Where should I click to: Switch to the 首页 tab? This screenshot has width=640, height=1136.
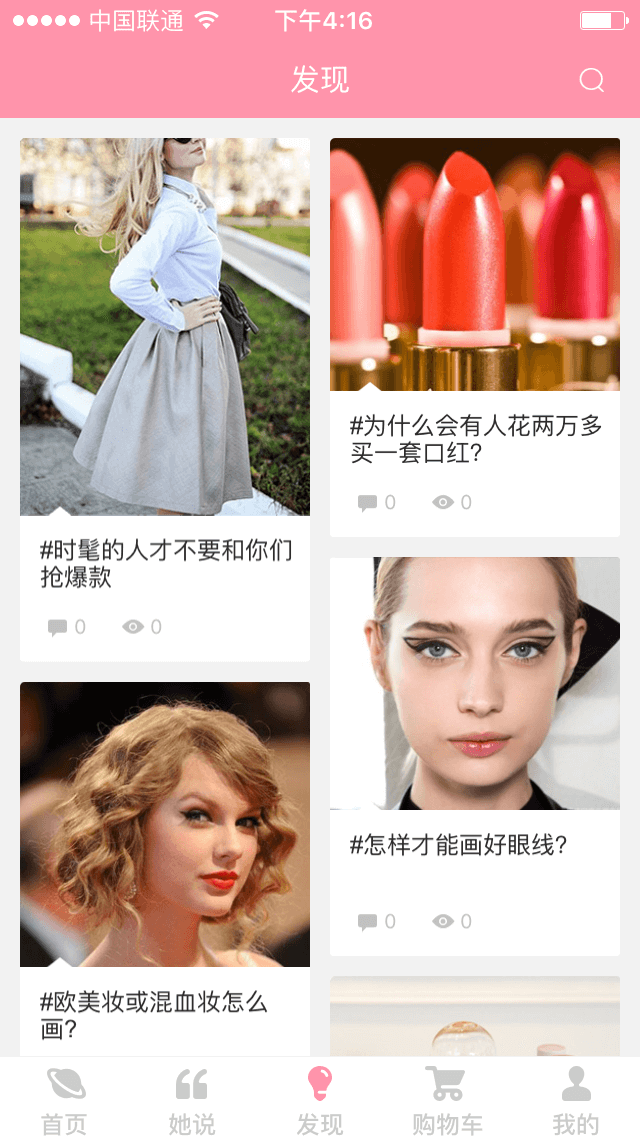pyautogui.click(x=65, y=1098)
